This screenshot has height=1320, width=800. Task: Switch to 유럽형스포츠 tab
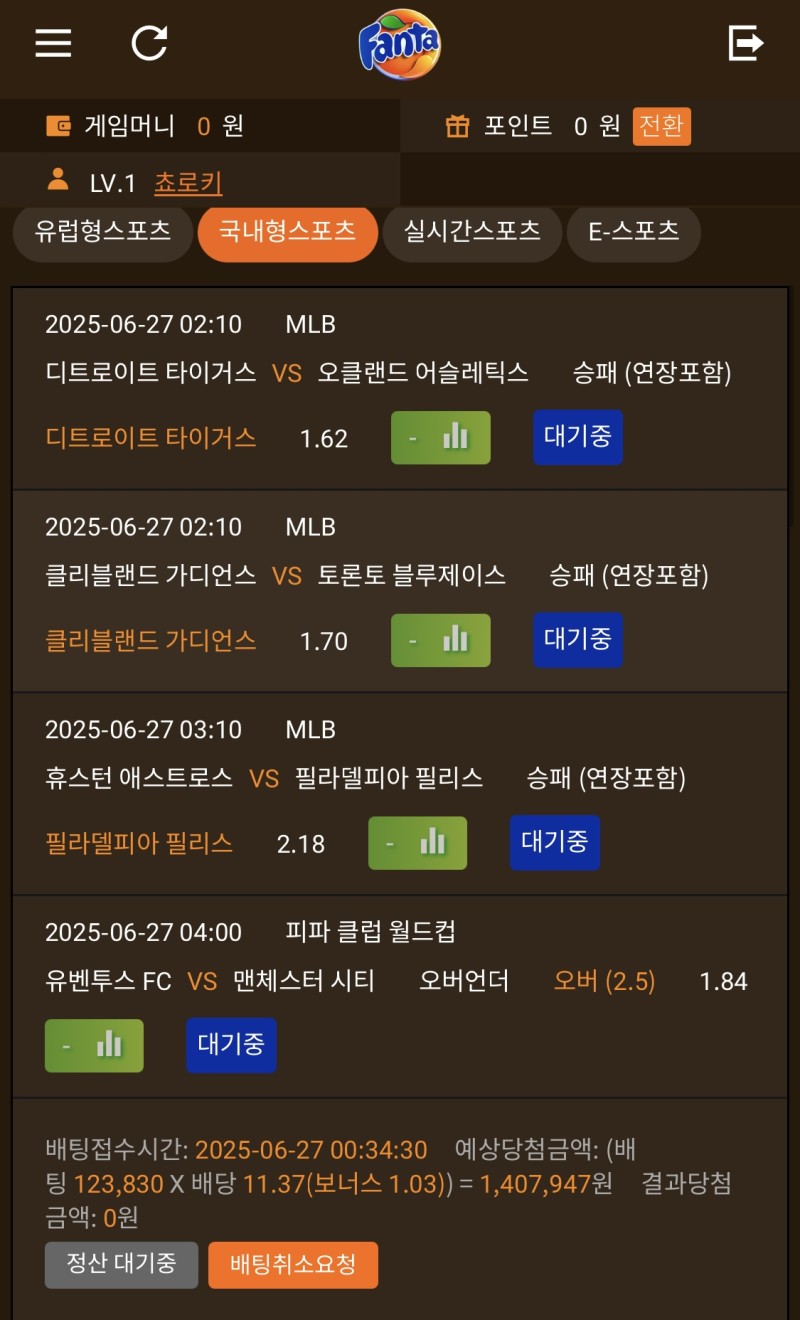(102, 234)
